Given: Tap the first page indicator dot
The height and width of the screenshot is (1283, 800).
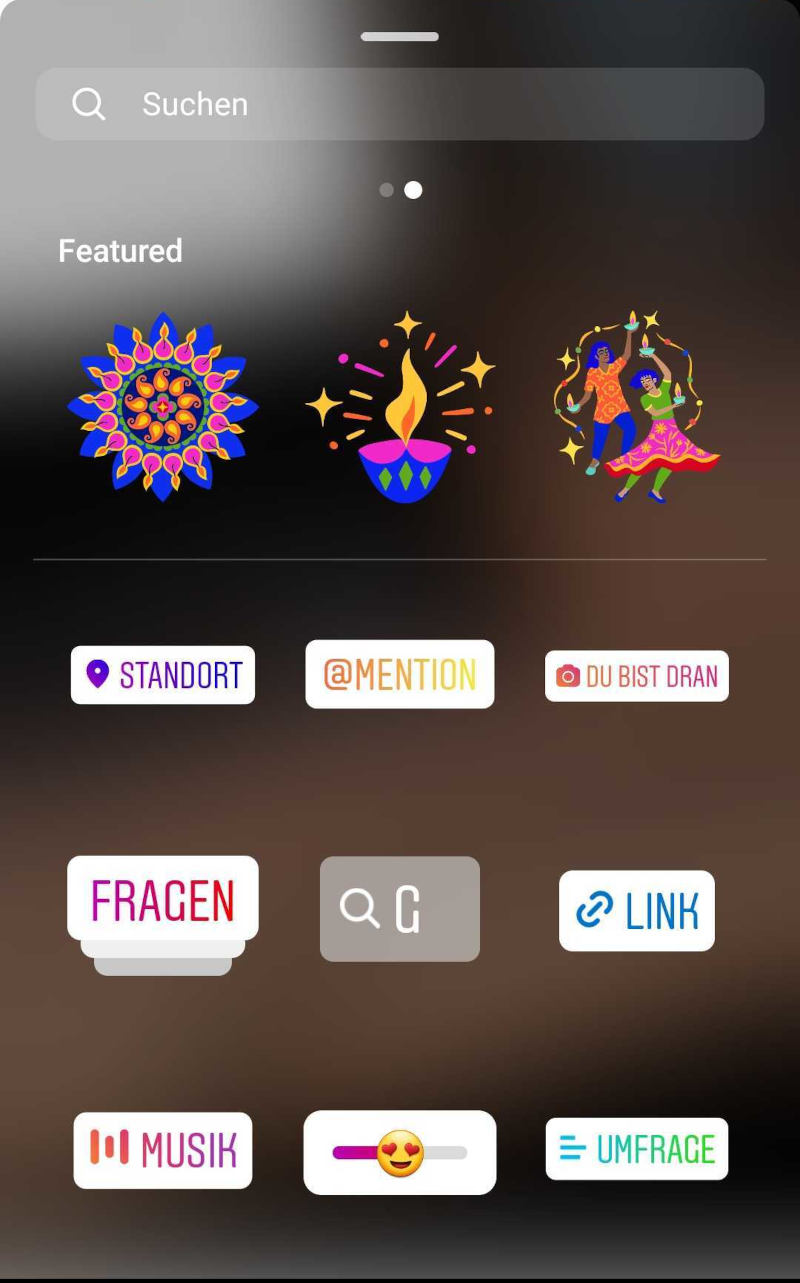Looking at the screenshot, I should [x=386, y=190].
